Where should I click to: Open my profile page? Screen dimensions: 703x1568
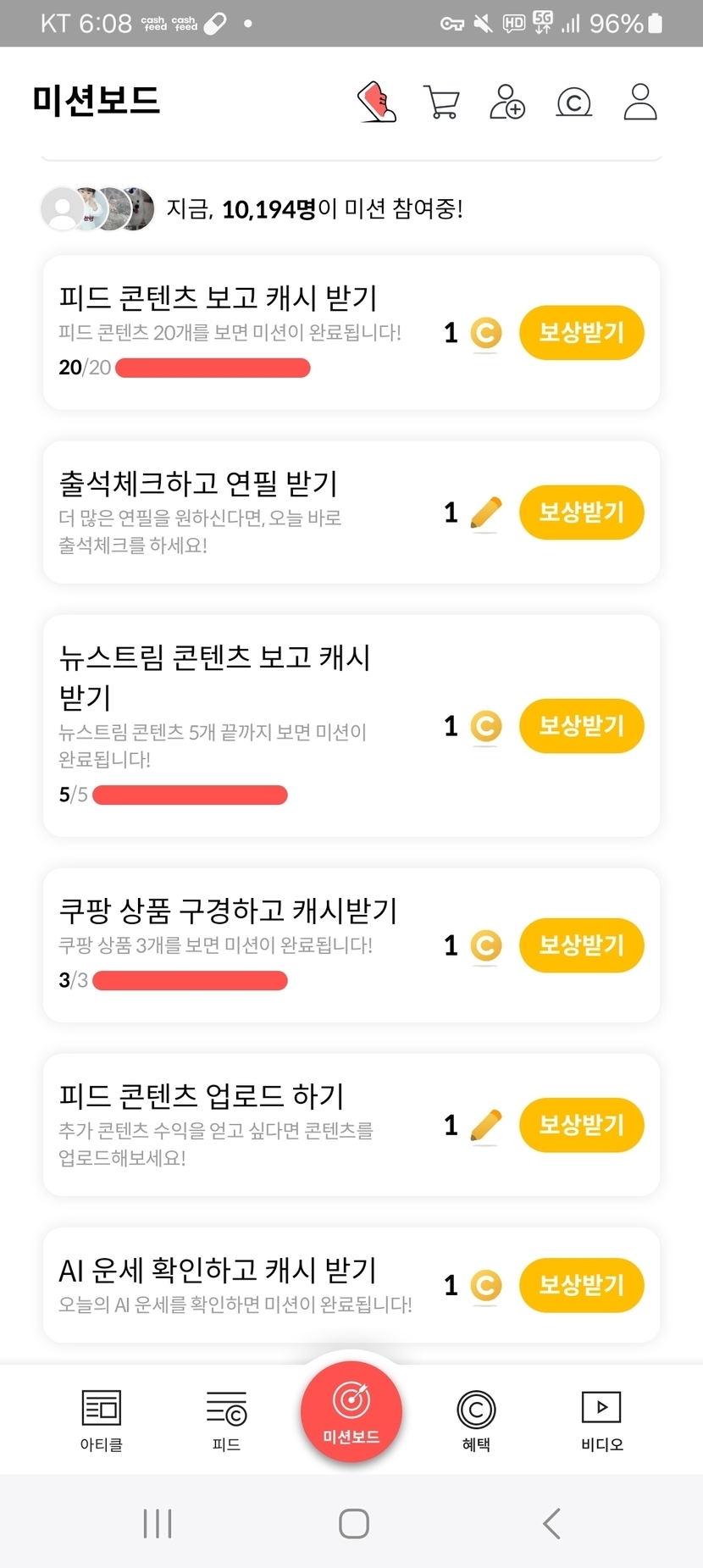pyautogui.click(x=639, y=102)
